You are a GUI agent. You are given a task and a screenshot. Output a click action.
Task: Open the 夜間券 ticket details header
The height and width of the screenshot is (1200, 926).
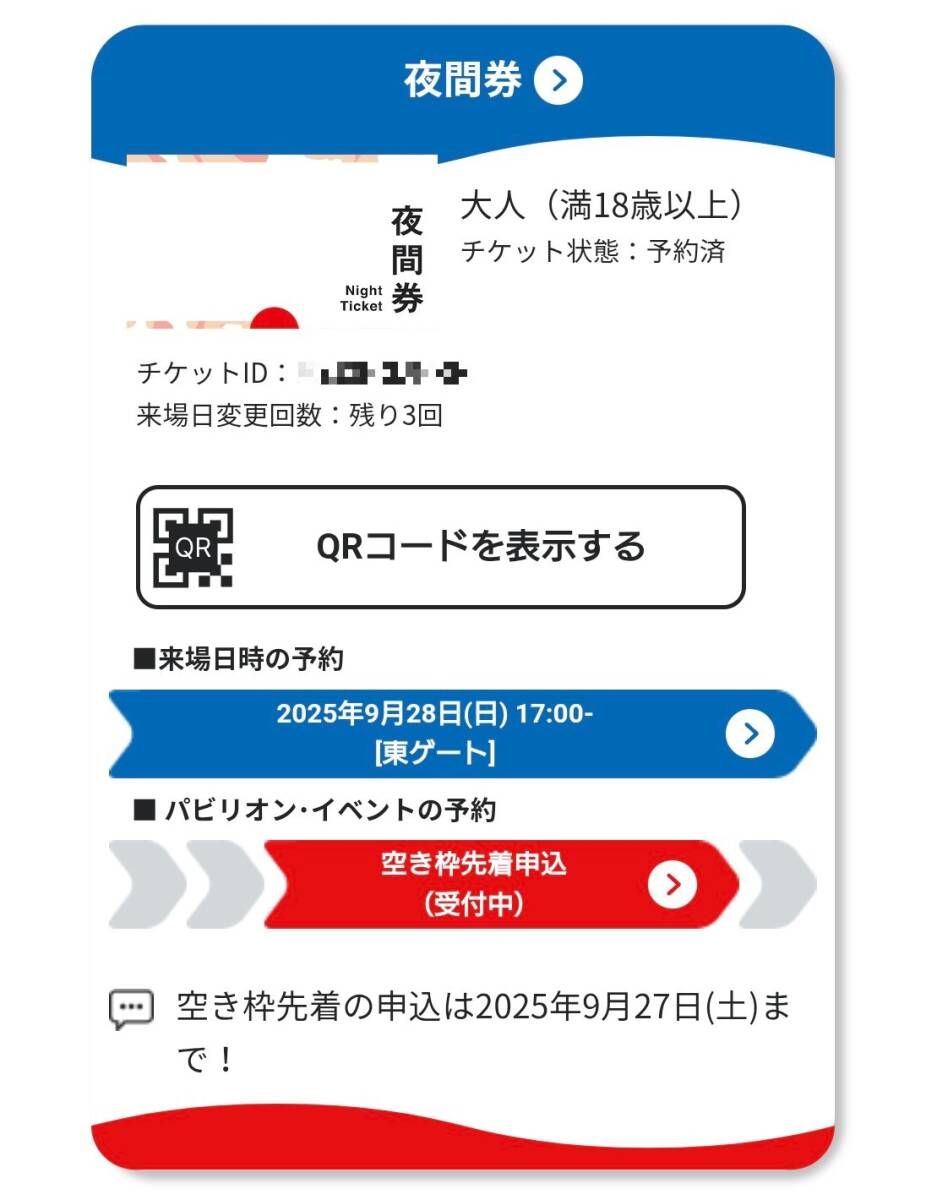point(492,82)
